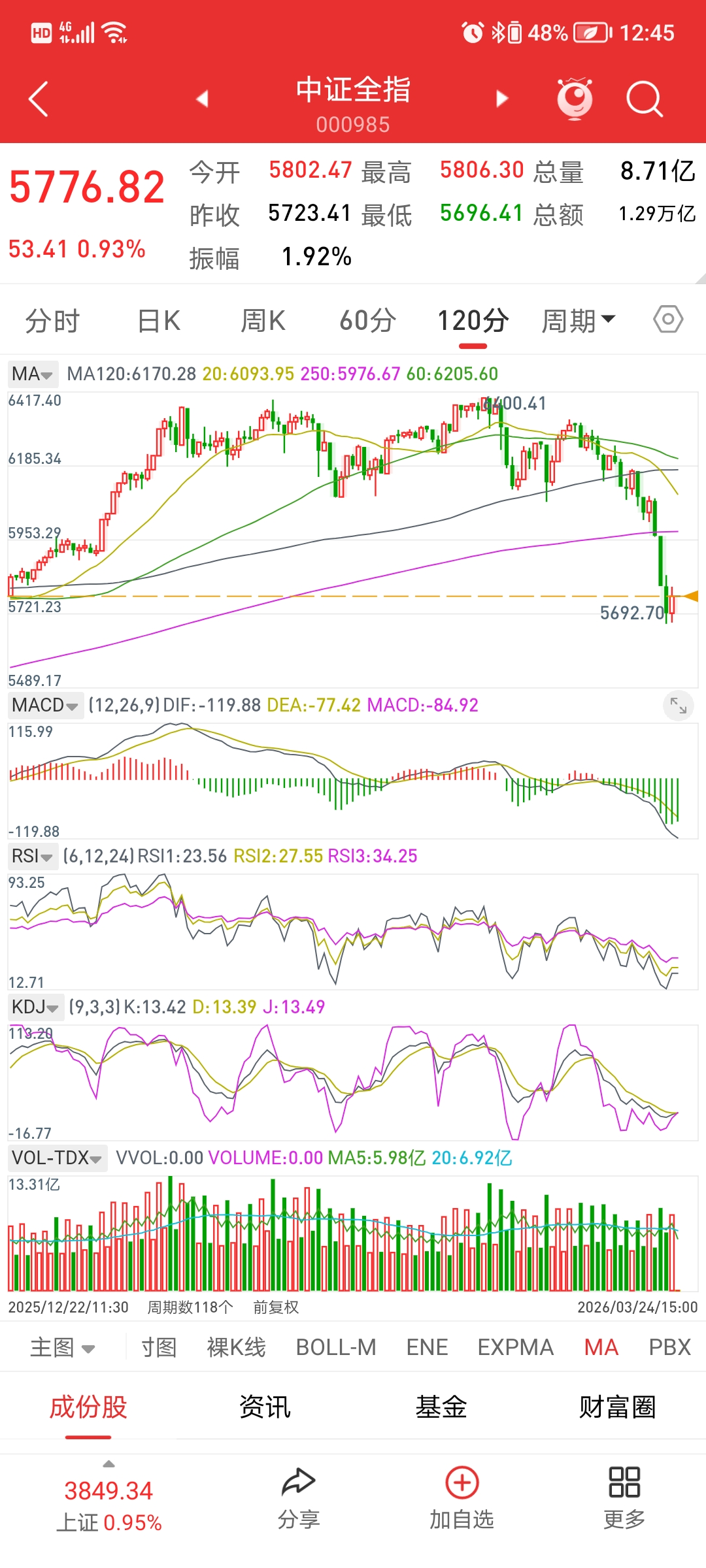Open the 周期 period dropdown
Viewport: 706px width, 1568px height.
pos(578,321)
